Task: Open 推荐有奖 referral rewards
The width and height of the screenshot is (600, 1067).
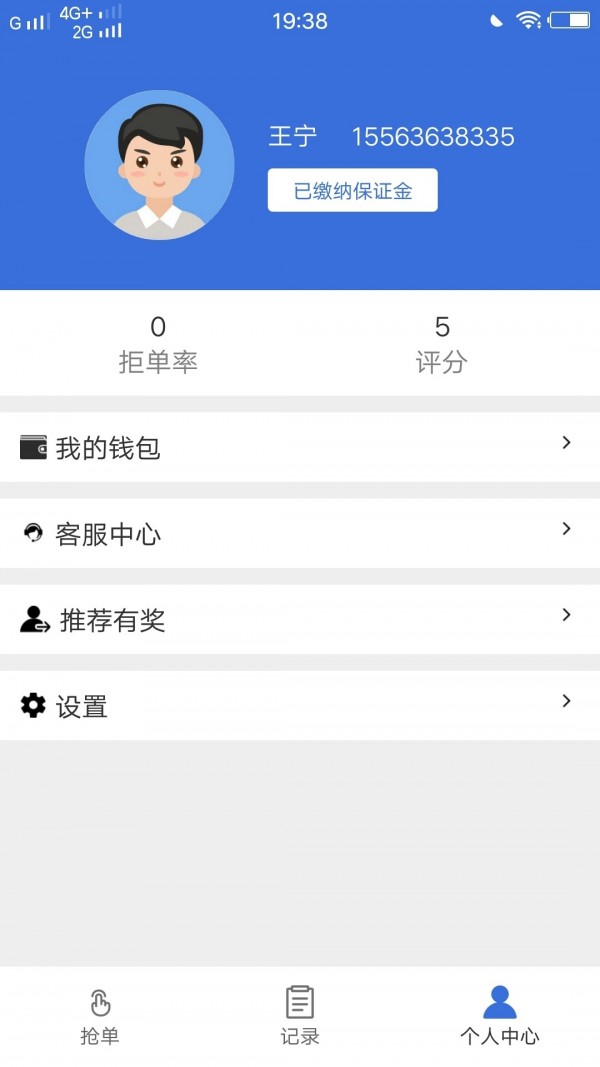Action: pyautogui.click(x=300, y=620)
